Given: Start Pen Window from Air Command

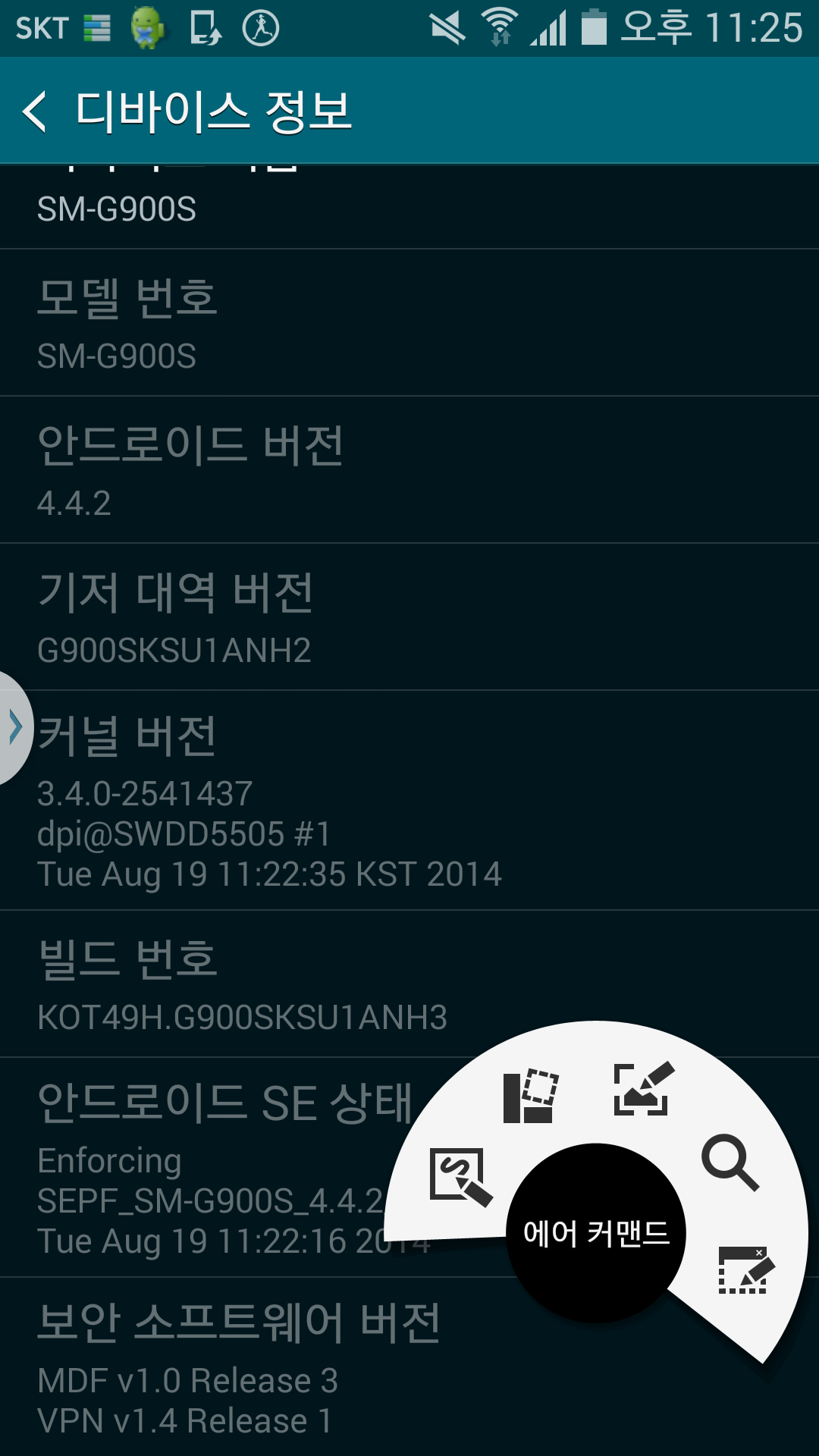Looking at the screenshot, I should (x=745, y=1270).
